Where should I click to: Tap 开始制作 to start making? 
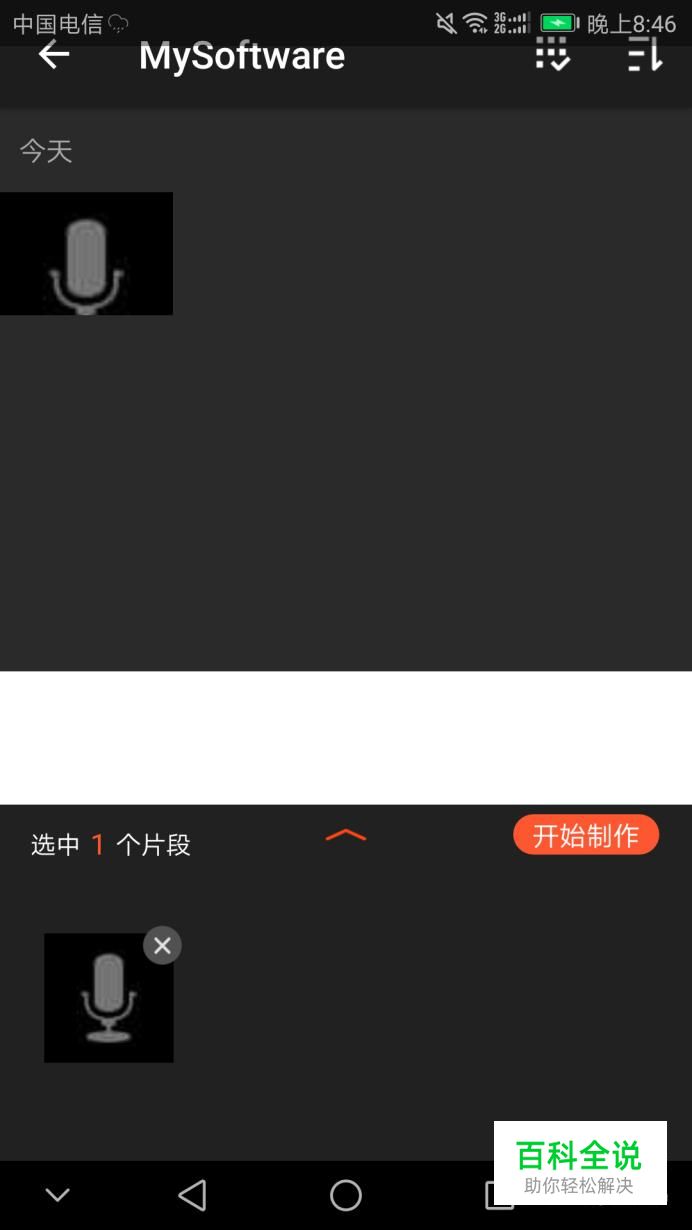point(586,835)
